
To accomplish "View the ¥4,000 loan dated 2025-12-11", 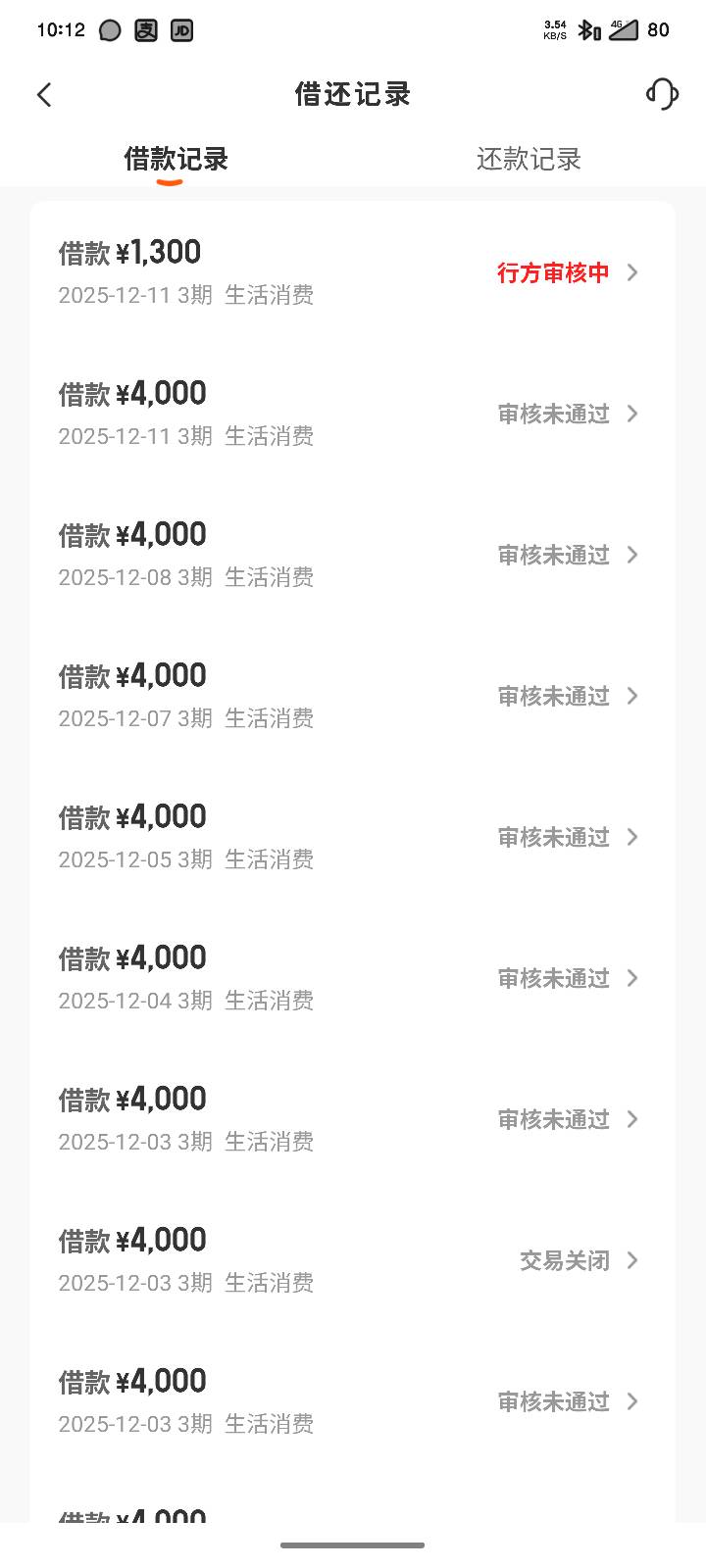I will [x=351, y=414].
